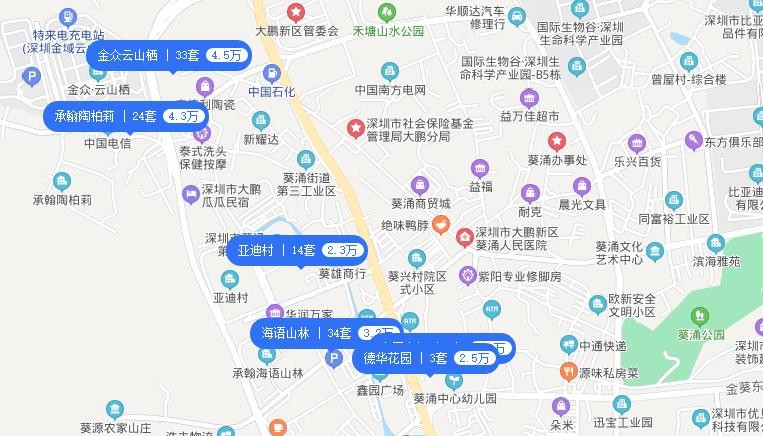The width and height of the screenshot is (763, 436).
Task: Select the 承翰陶柏莉 24套 marker
Action: coord(126,116)
